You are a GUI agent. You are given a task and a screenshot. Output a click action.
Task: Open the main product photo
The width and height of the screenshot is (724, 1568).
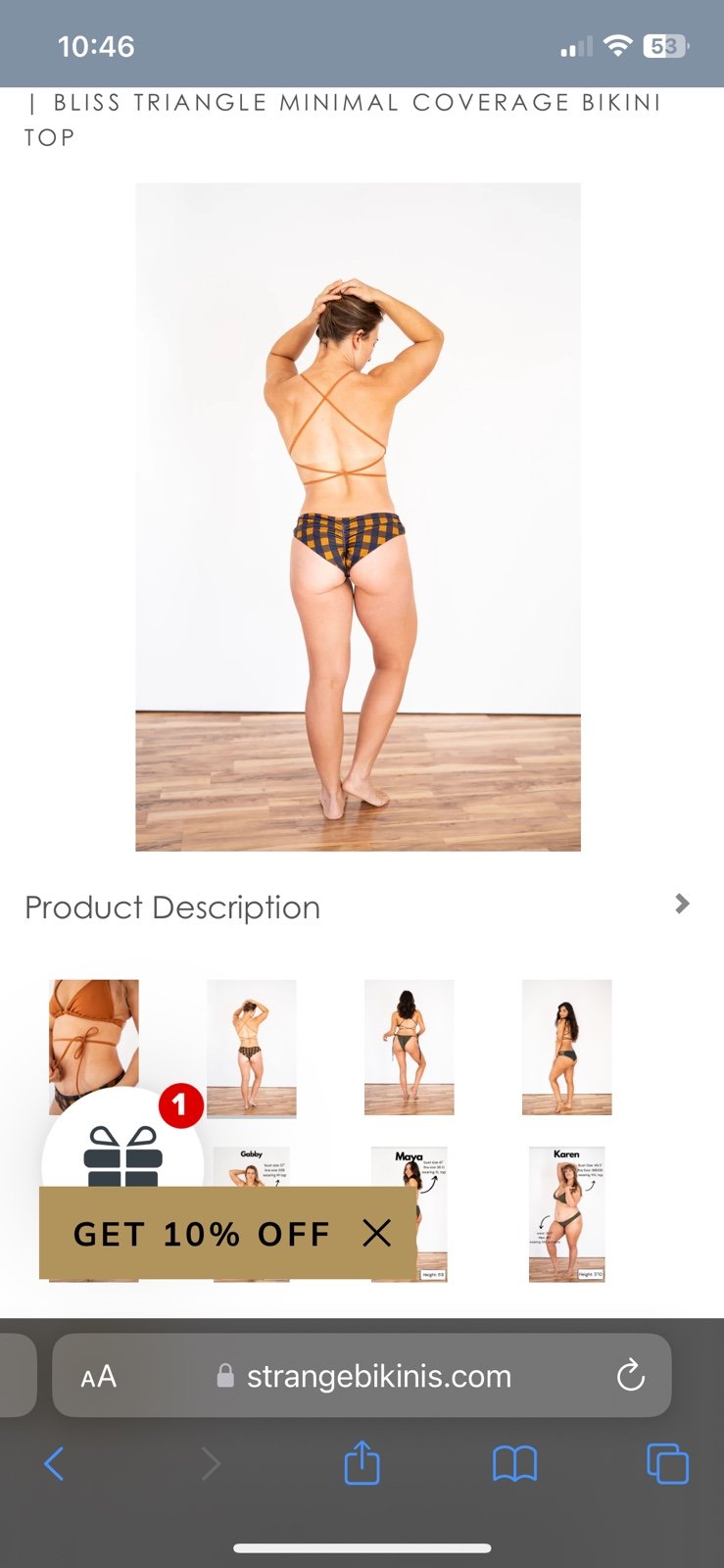click(358, 516)
